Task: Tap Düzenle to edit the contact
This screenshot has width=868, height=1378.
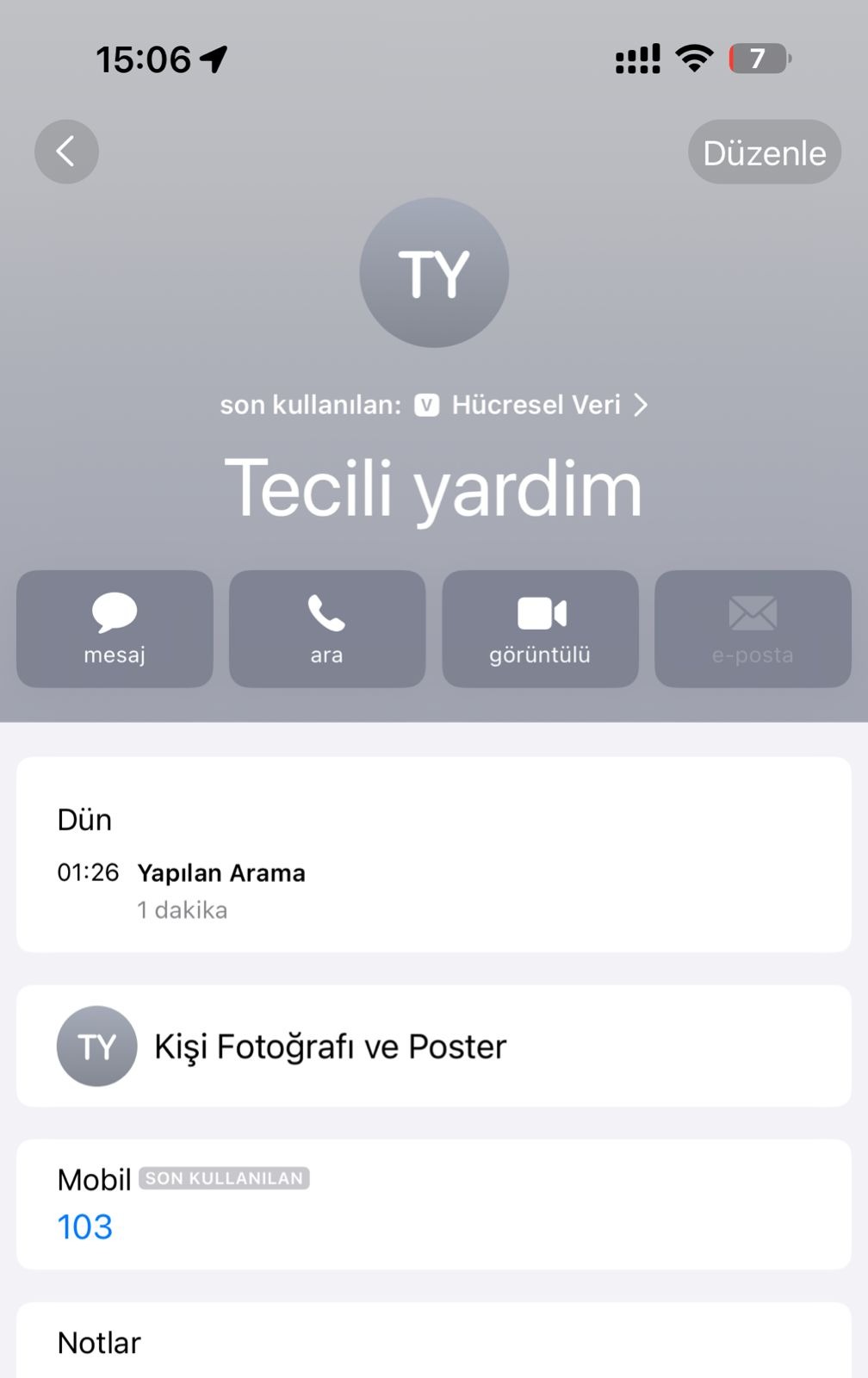Action: click(x=764, y=152)
